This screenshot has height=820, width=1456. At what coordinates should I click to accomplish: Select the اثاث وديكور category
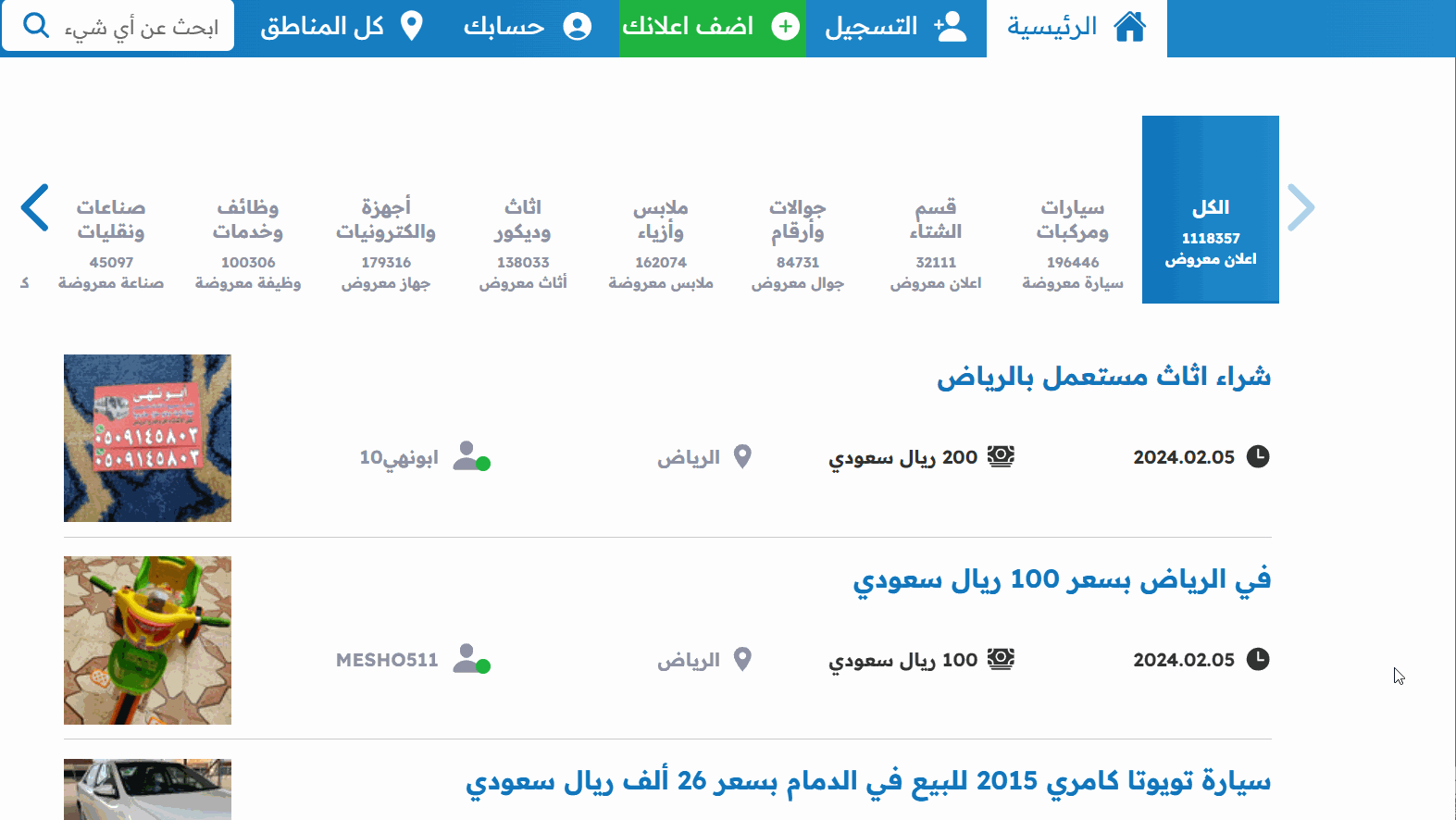tap(523, 220)
